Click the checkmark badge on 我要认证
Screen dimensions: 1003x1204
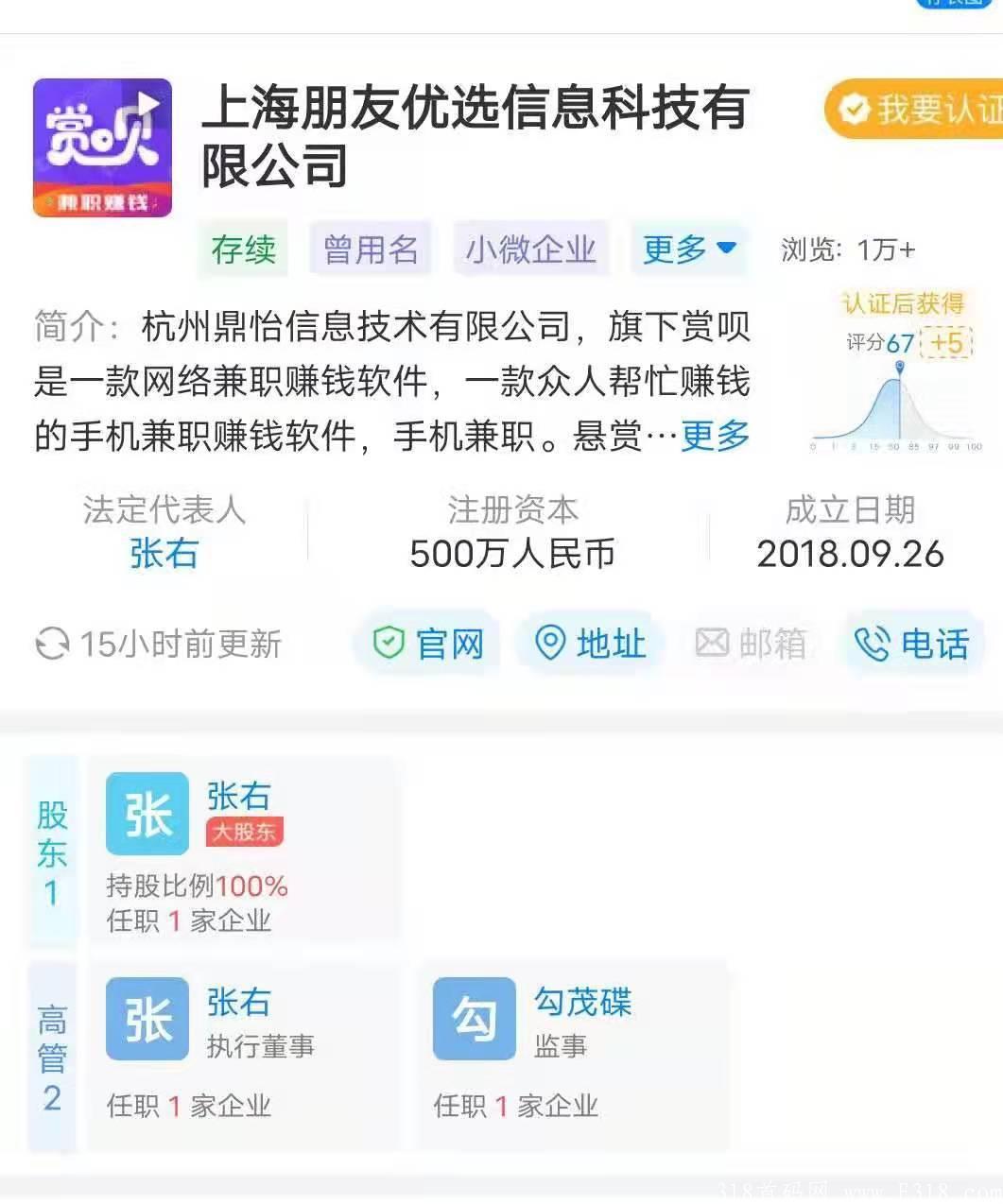856,109
